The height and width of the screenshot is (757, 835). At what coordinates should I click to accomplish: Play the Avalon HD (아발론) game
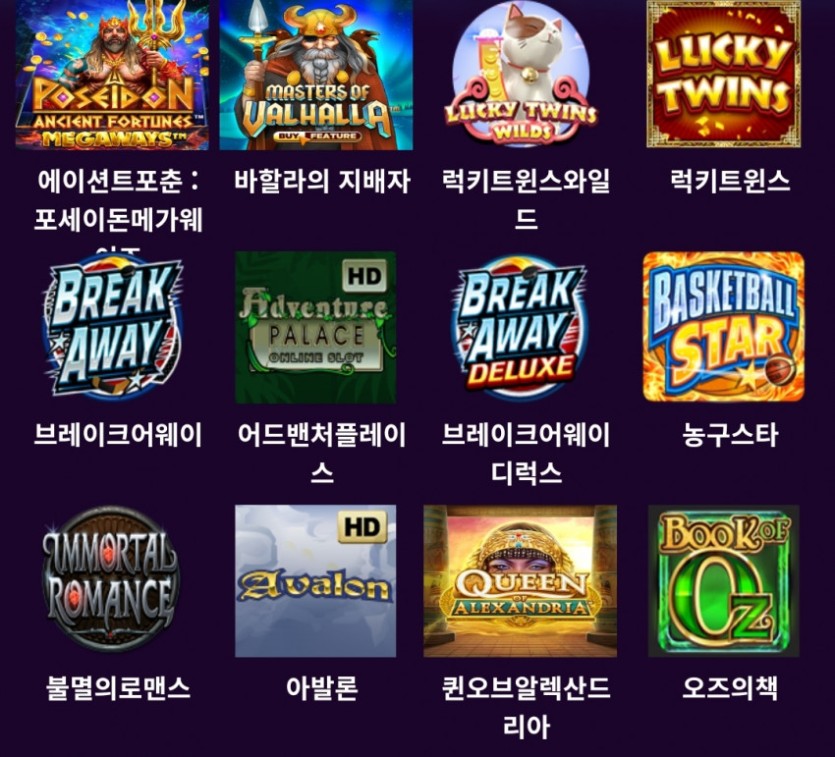(316, 580)
